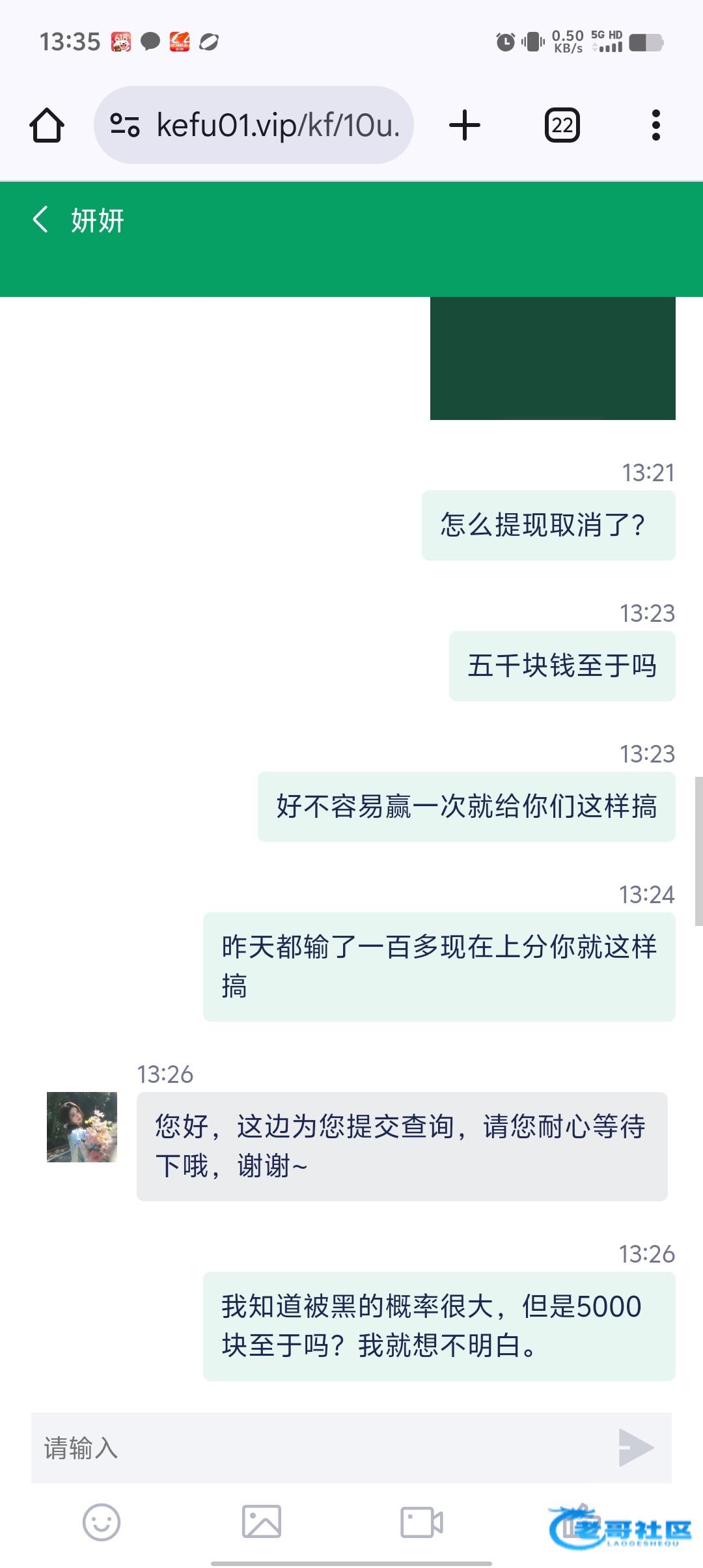Open the browser overflow menu
This screenshot has height=1568, width=703.
click(x=655, y=125)
